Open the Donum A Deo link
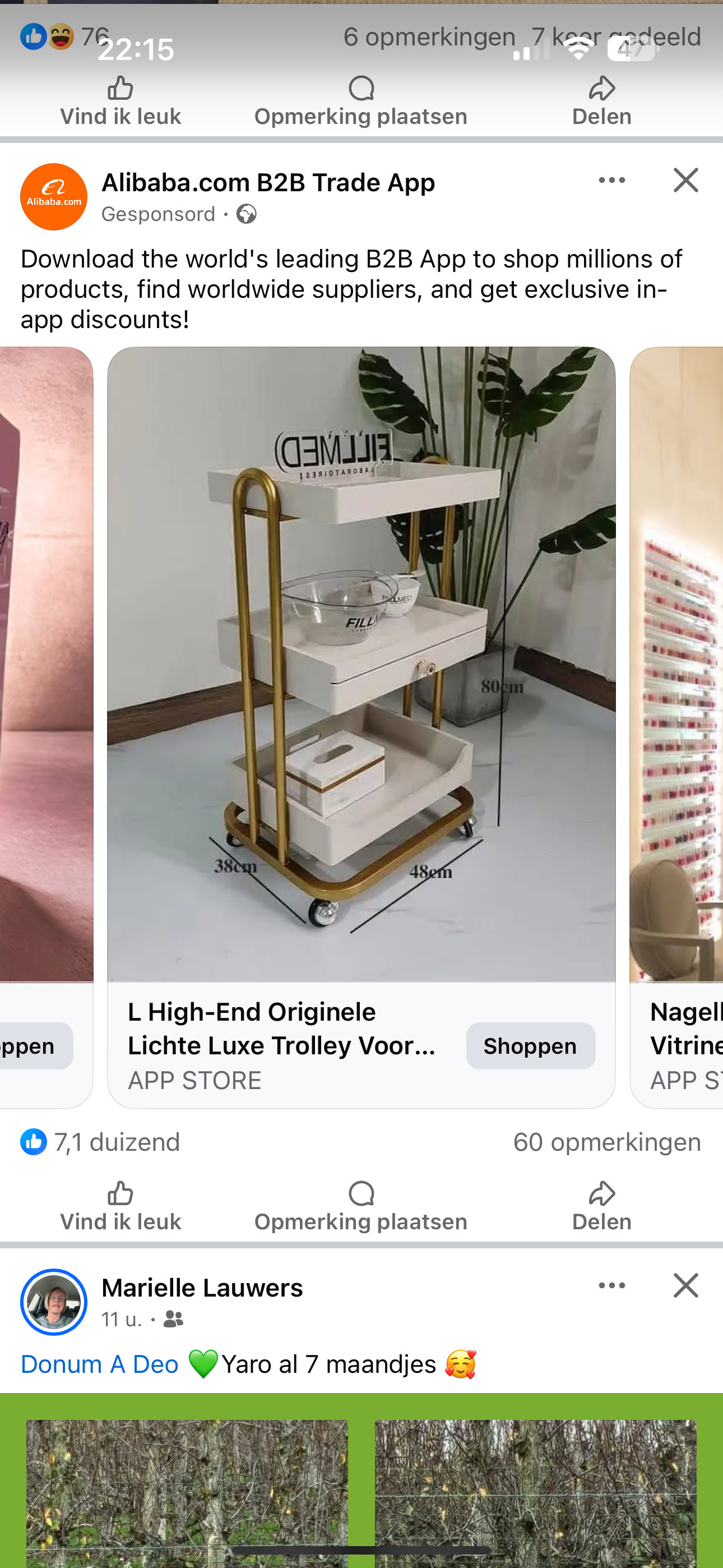 (x=100, y=1364)
